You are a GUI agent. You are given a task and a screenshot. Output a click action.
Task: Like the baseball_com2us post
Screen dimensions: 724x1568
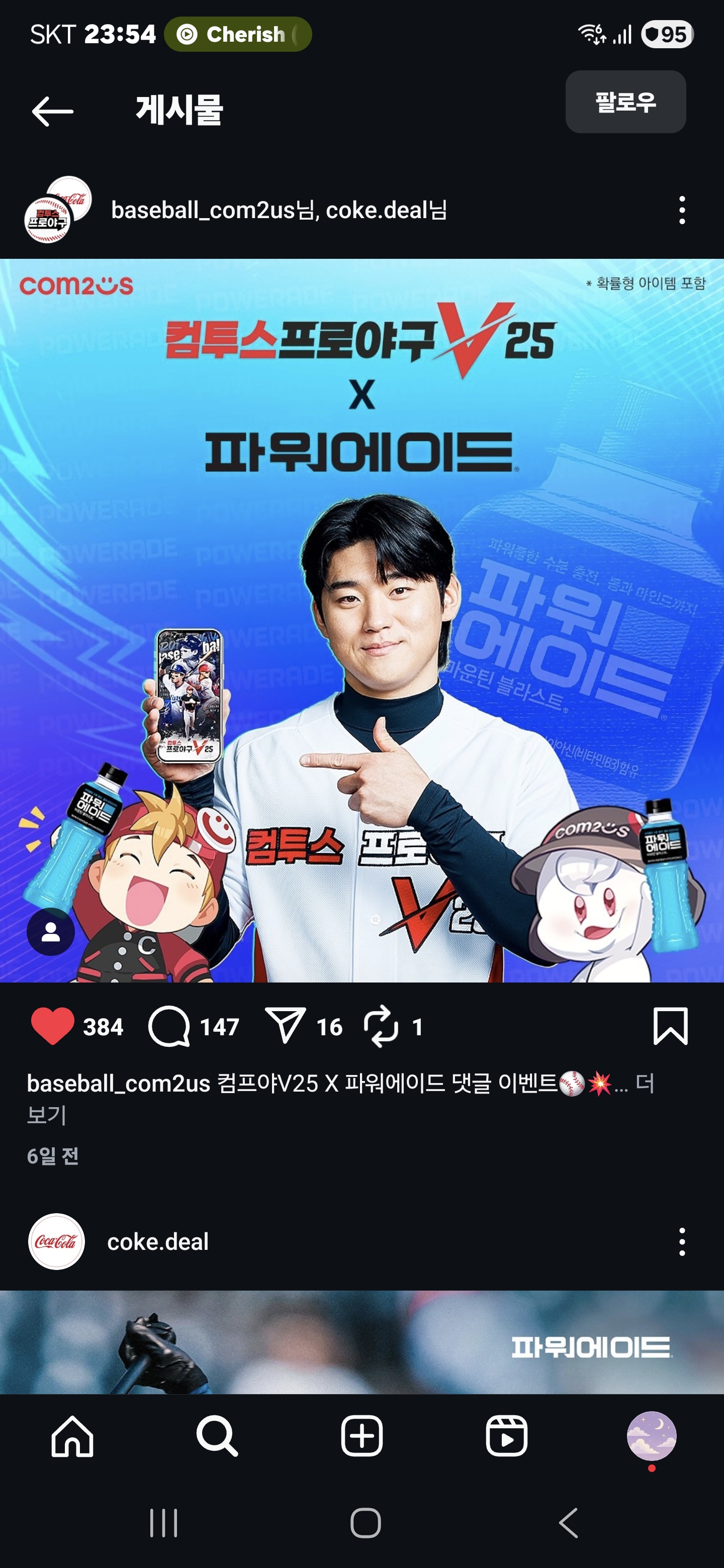click(52, 1026)
